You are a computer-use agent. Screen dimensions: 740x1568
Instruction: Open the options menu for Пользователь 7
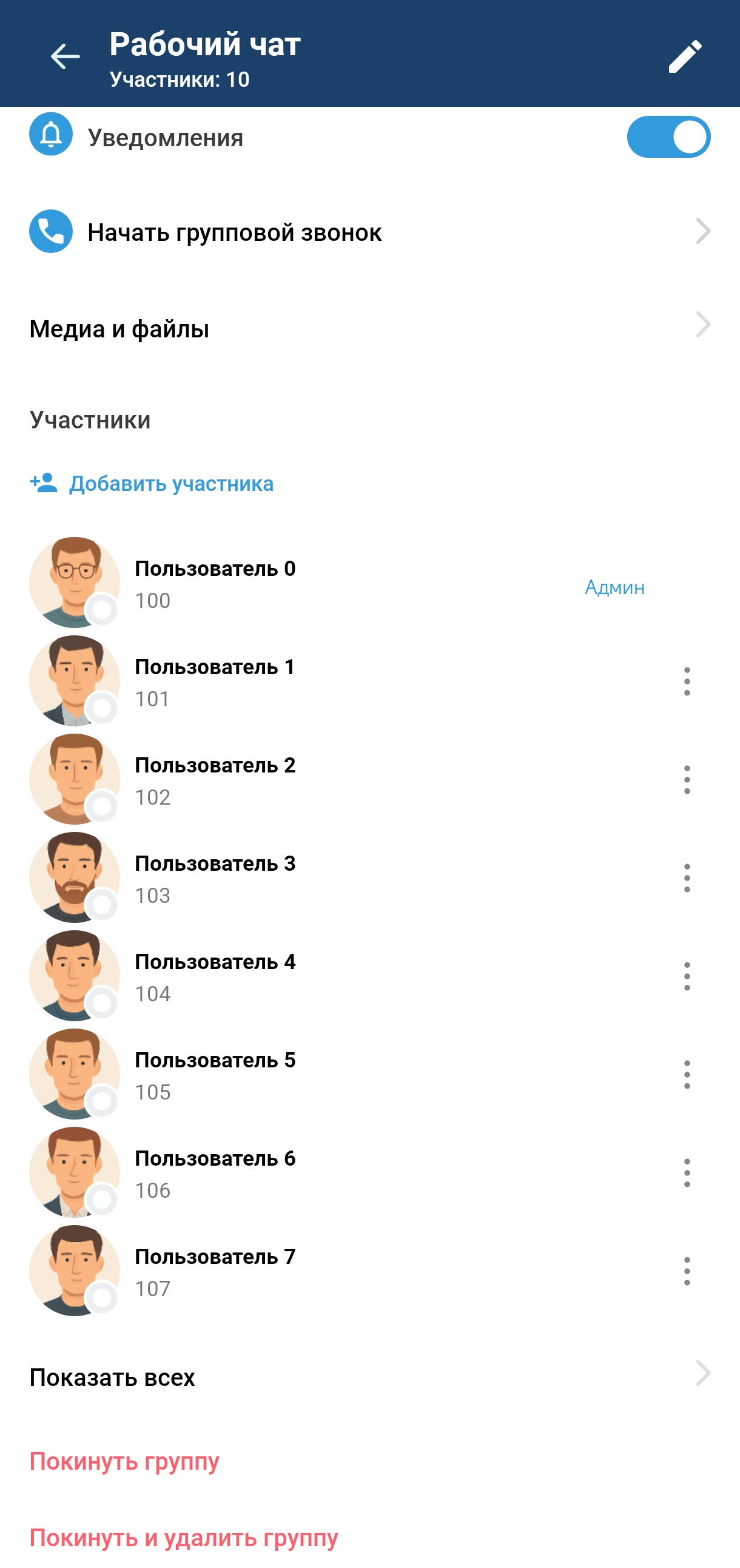[687, 1271]
